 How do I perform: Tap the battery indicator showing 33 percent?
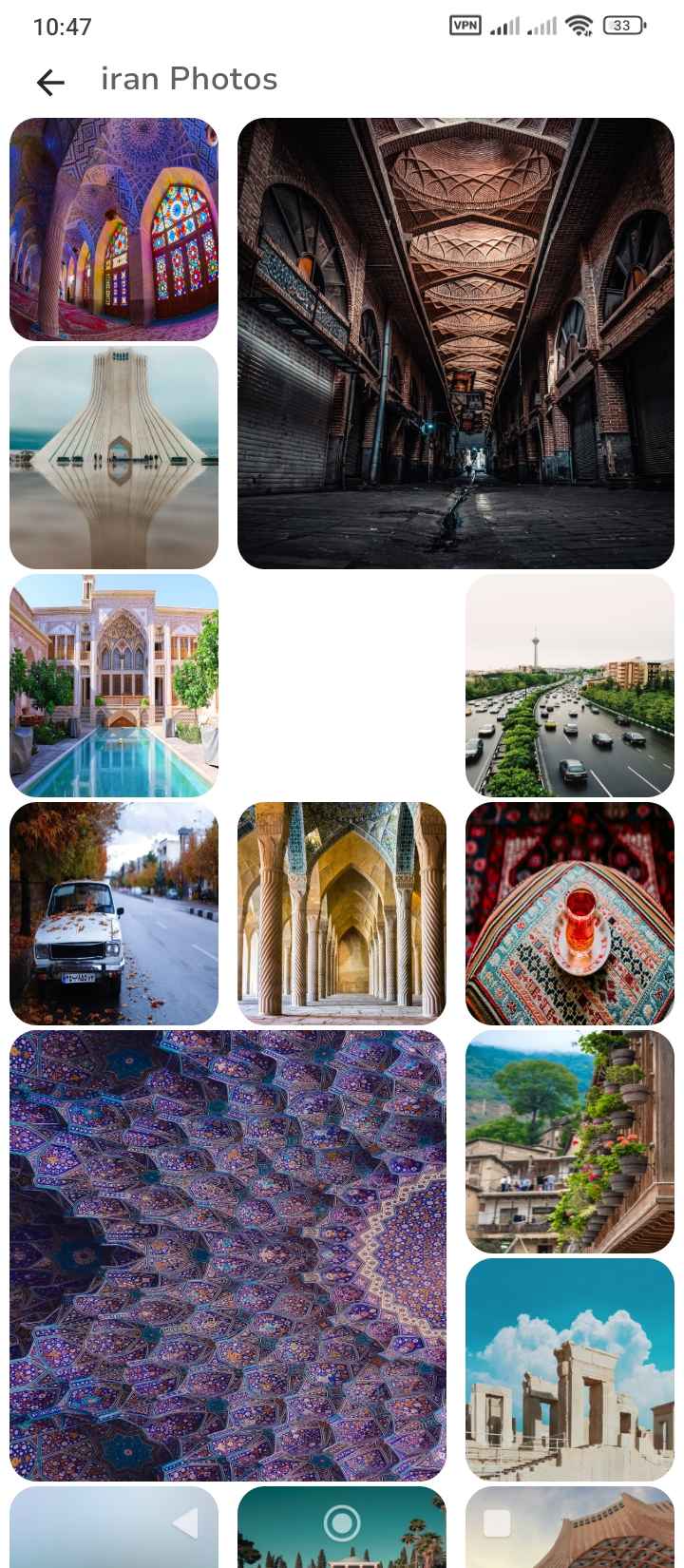(622, 26)
